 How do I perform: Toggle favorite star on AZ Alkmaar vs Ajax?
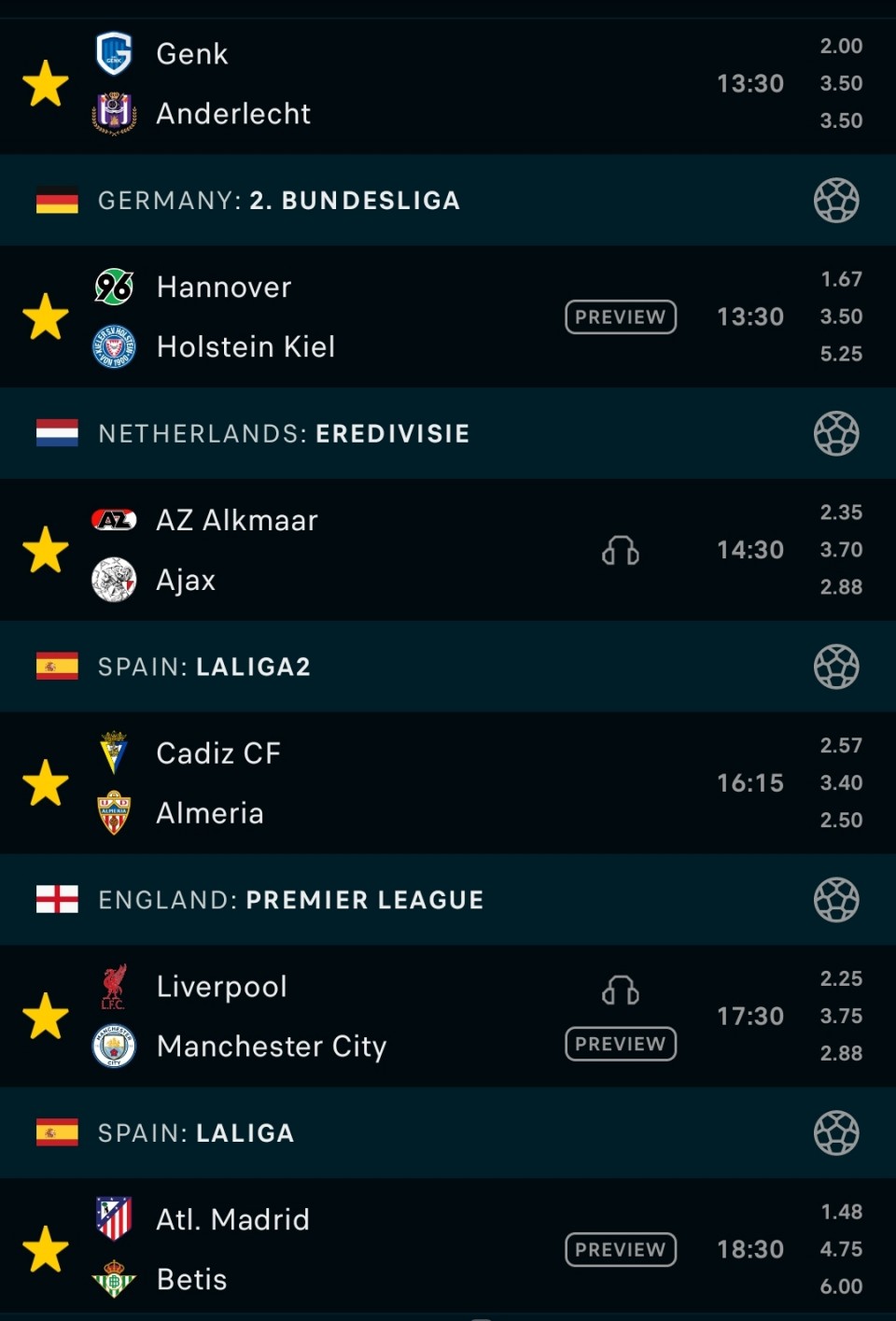point(46,550)
